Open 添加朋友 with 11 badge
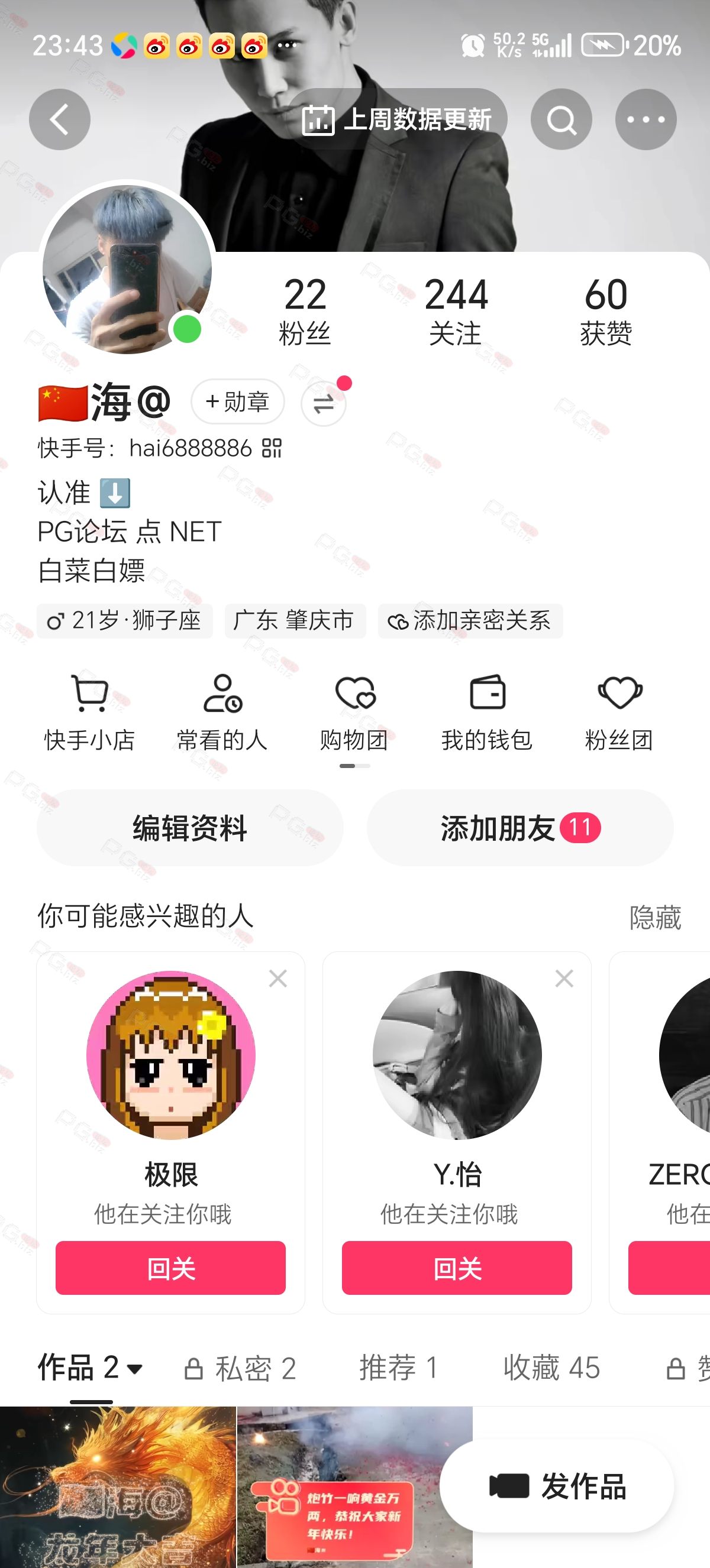This screenshot has width=710, height=1568. pos(520,828)
